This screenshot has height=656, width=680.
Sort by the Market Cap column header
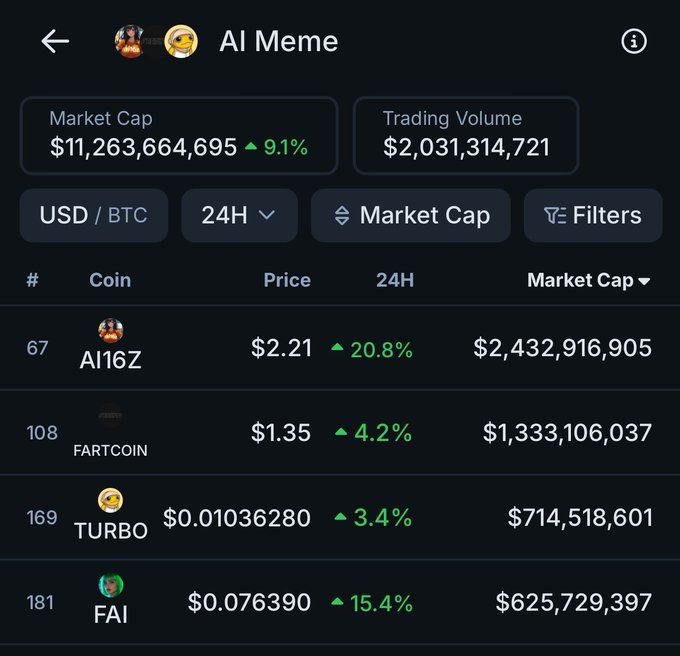588,280
